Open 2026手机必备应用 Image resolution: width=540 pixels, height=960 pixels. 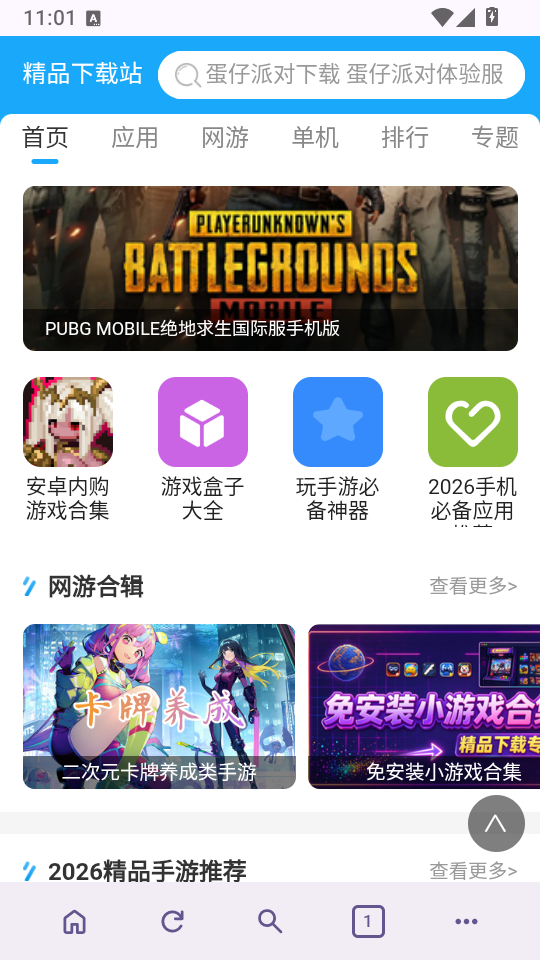click(472, 449)
